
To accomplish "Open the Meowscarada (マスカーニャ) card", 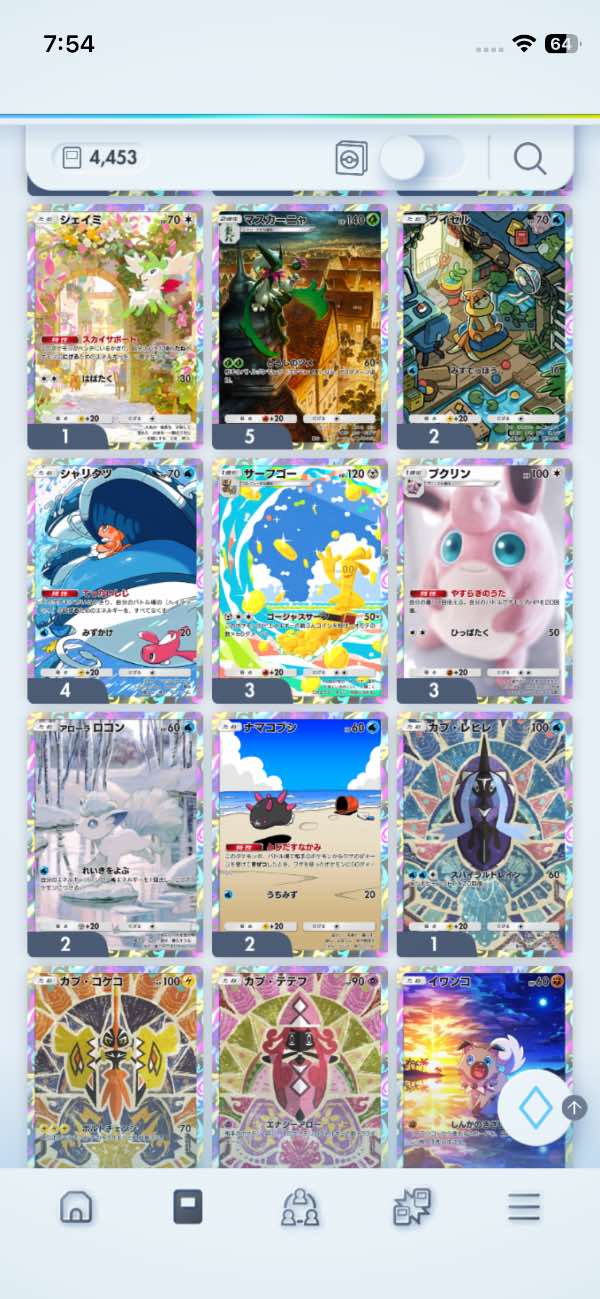I will (300, 327).
